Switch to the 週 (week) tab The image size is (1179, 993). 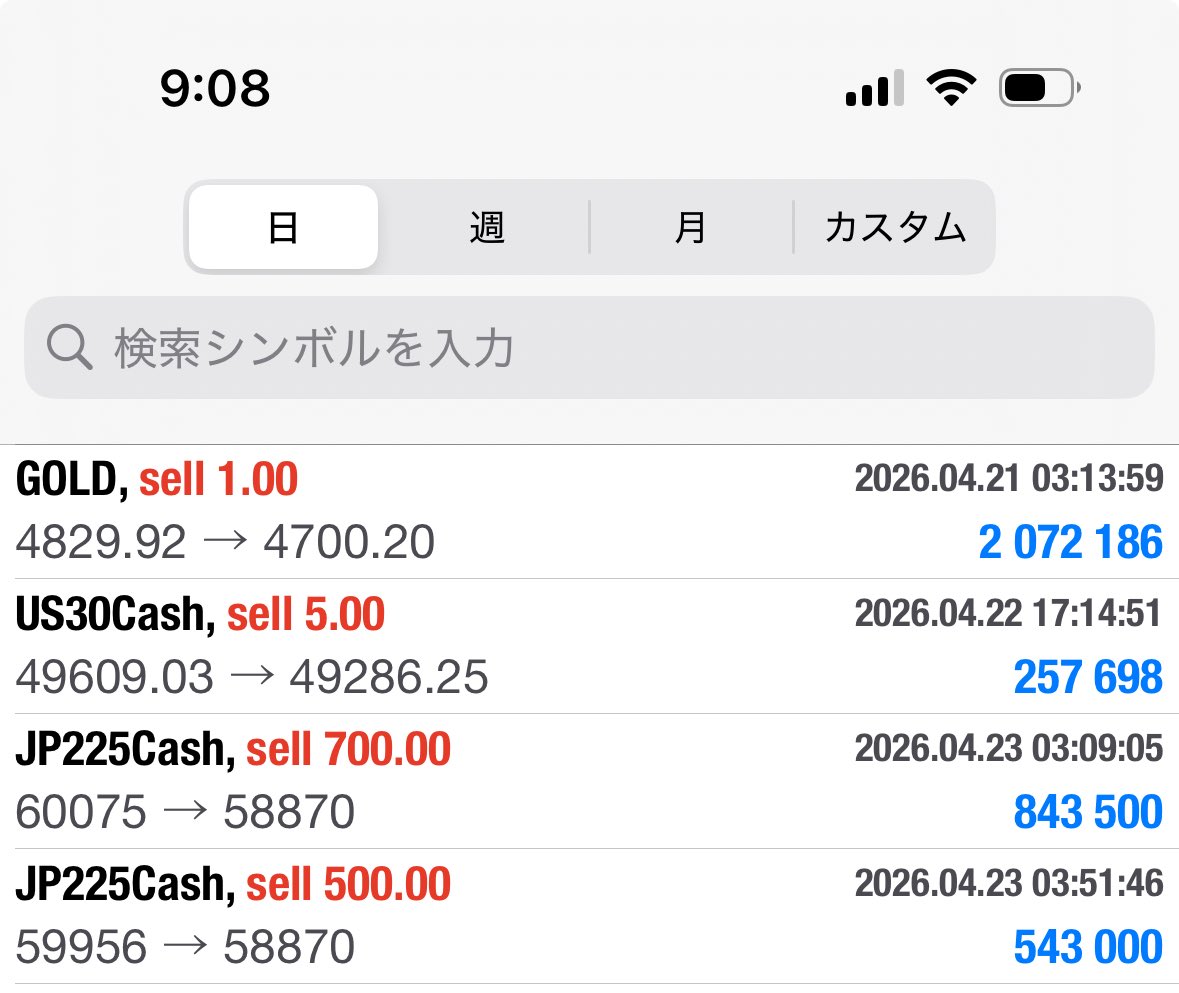pyautogui.click(x=487, y=228)
